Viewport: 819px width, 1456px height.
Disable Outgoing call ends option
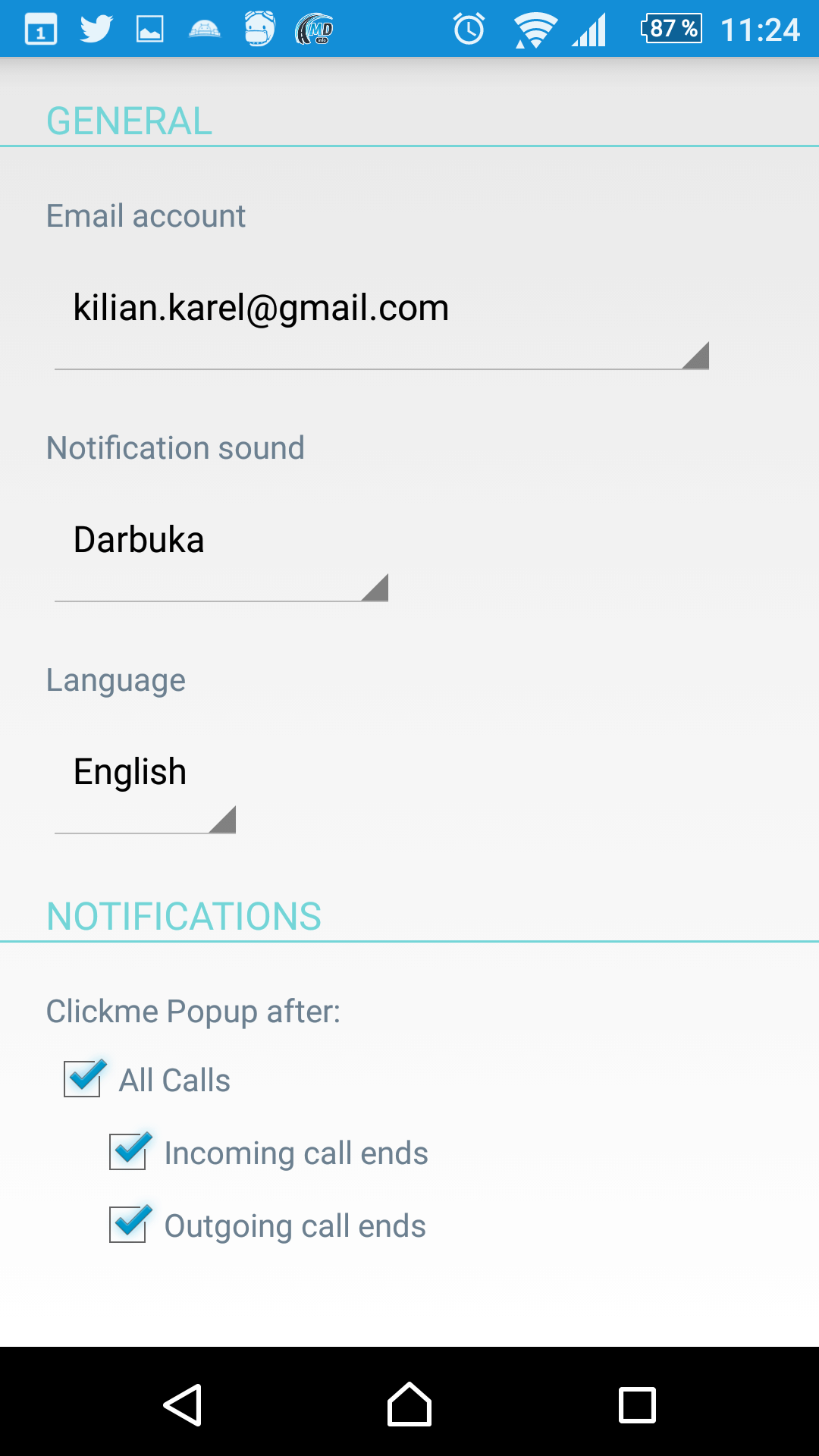point(130,1223)
